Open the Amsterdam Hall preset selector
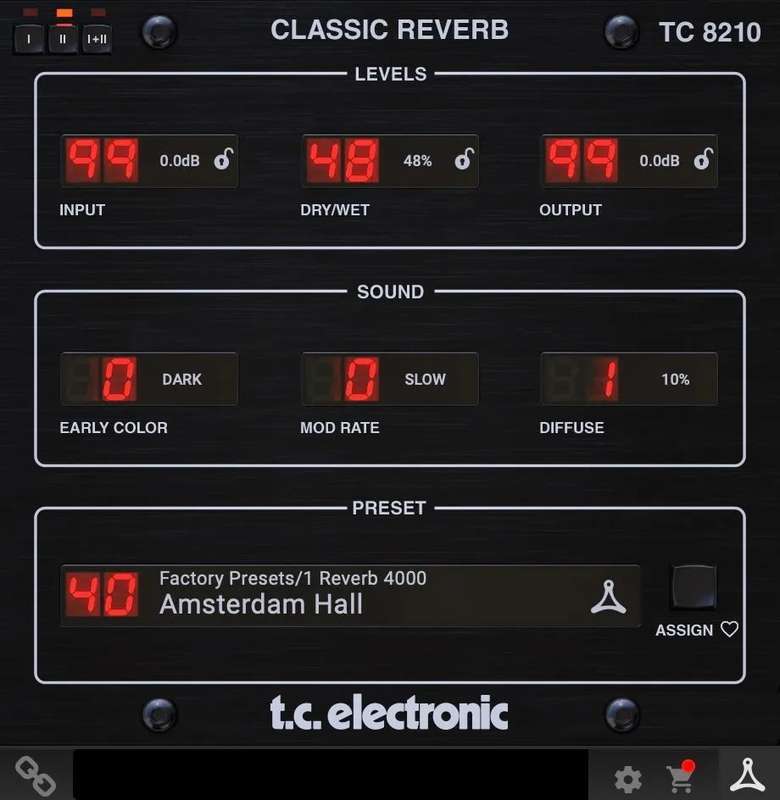 tap(350, 596)
